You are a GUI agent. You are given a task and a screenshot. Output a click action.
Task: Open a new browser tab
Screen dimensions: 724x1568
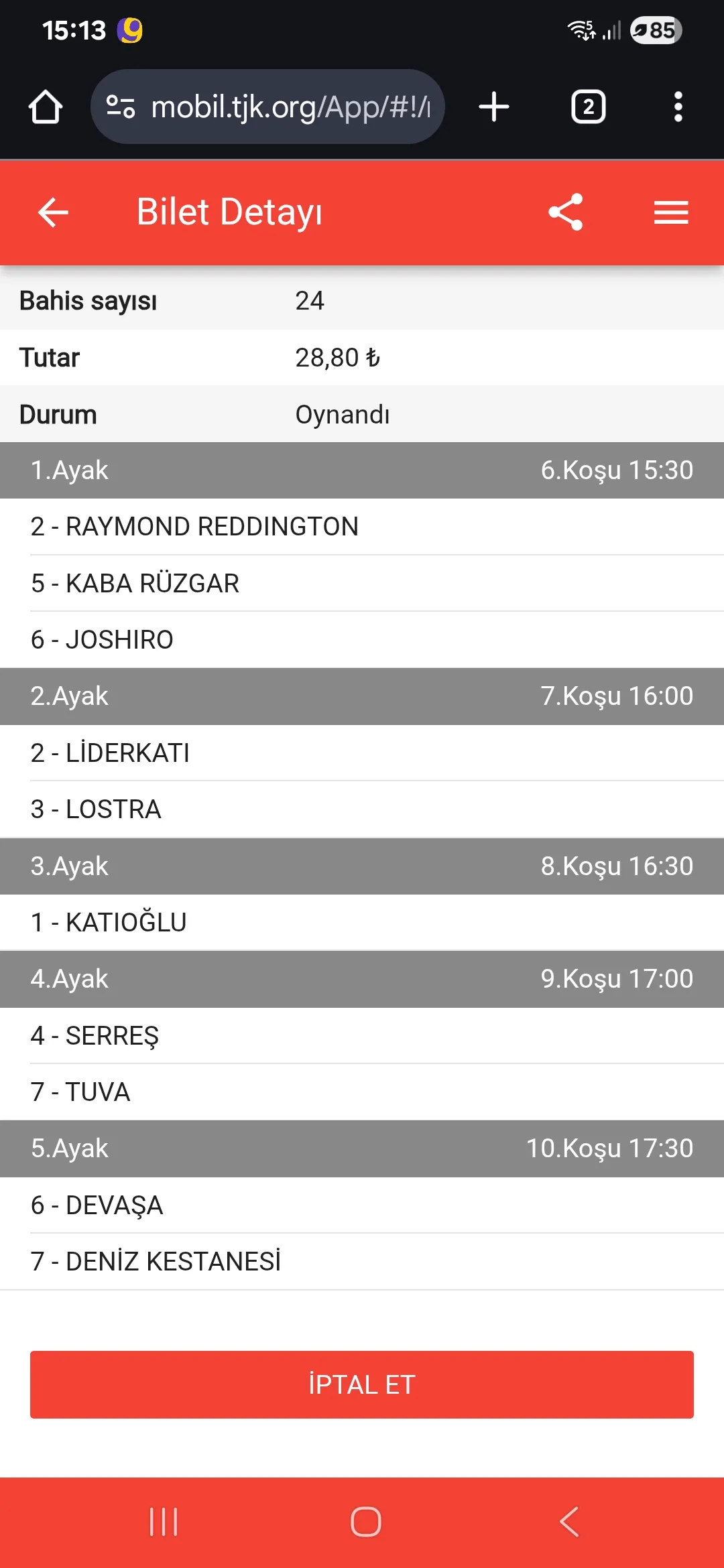point(494,107)
